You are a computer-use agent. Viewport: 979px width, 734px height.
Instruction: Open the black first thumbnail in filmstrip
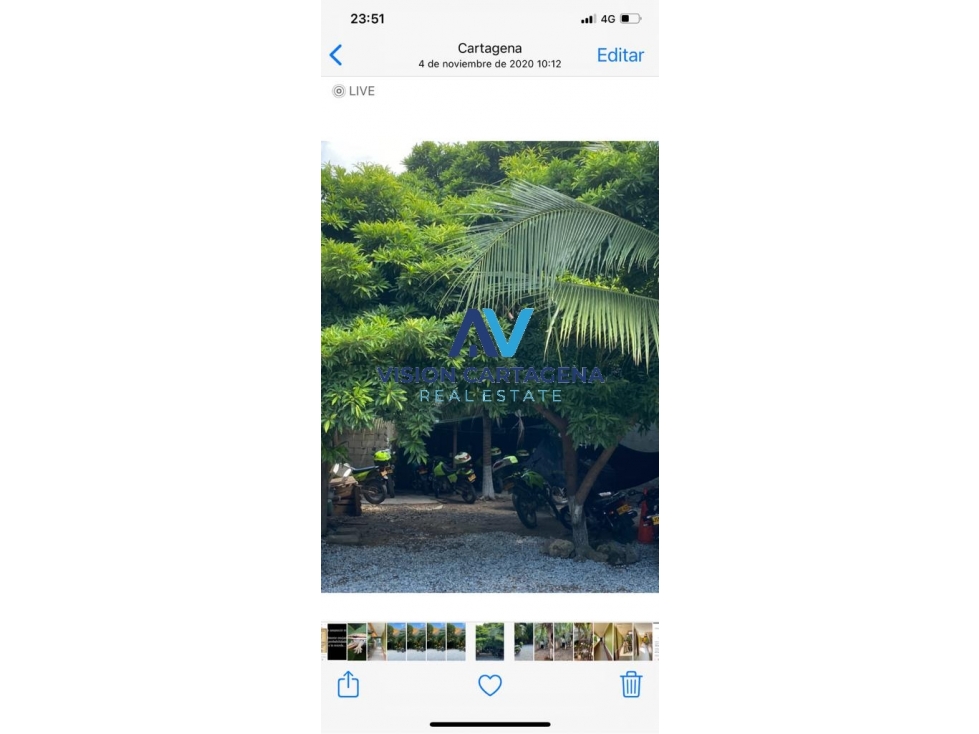(x=337, y=641)
